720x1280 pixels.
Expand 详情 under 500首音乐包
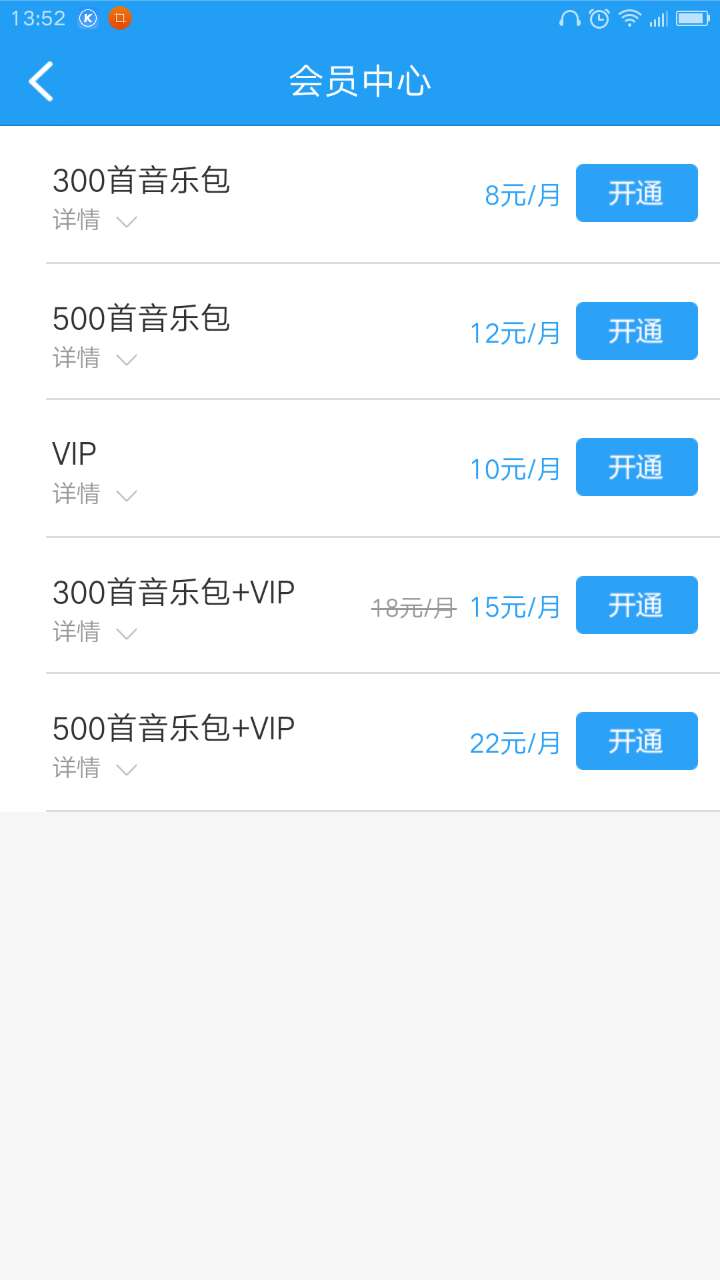click(x=95, y=358)
